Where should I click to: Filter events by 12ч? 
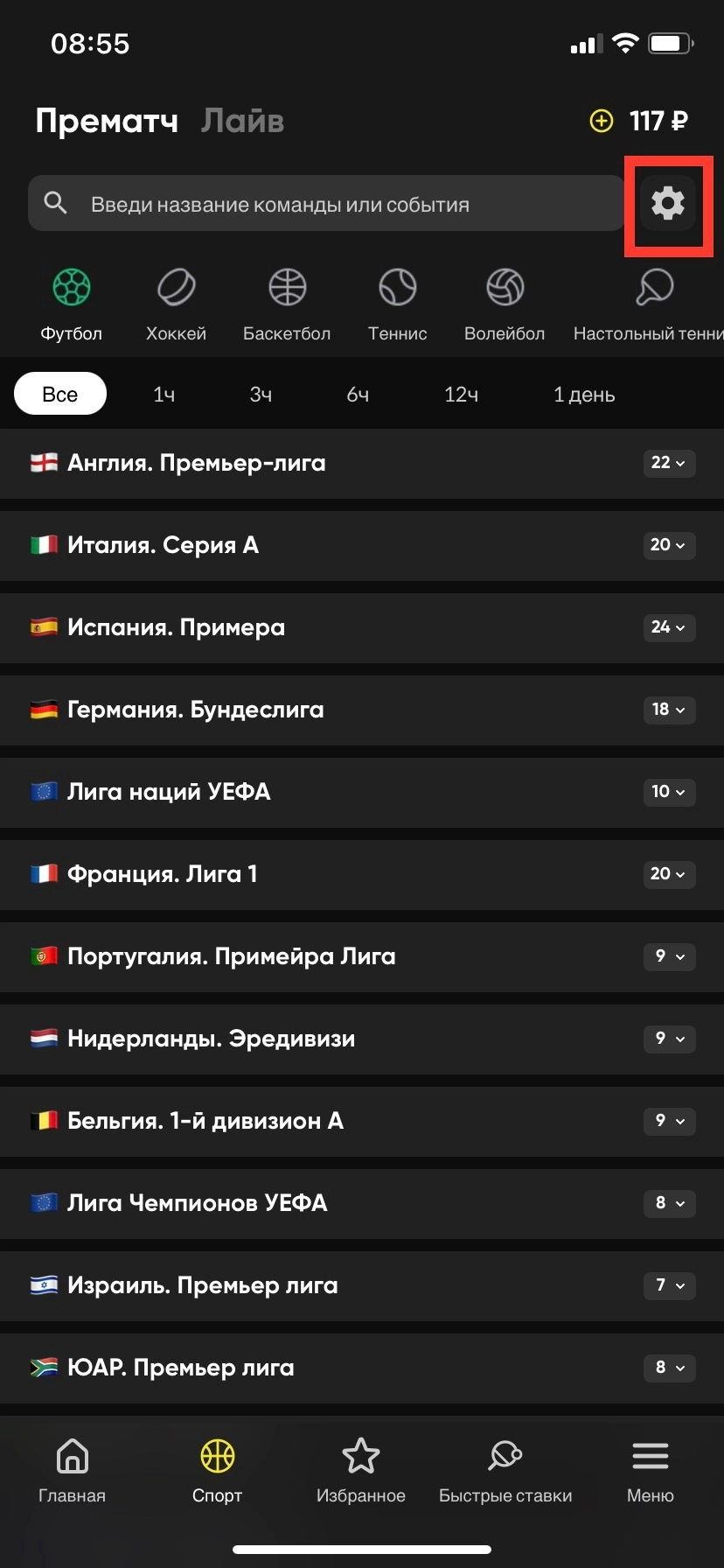(x=461, y=395)
